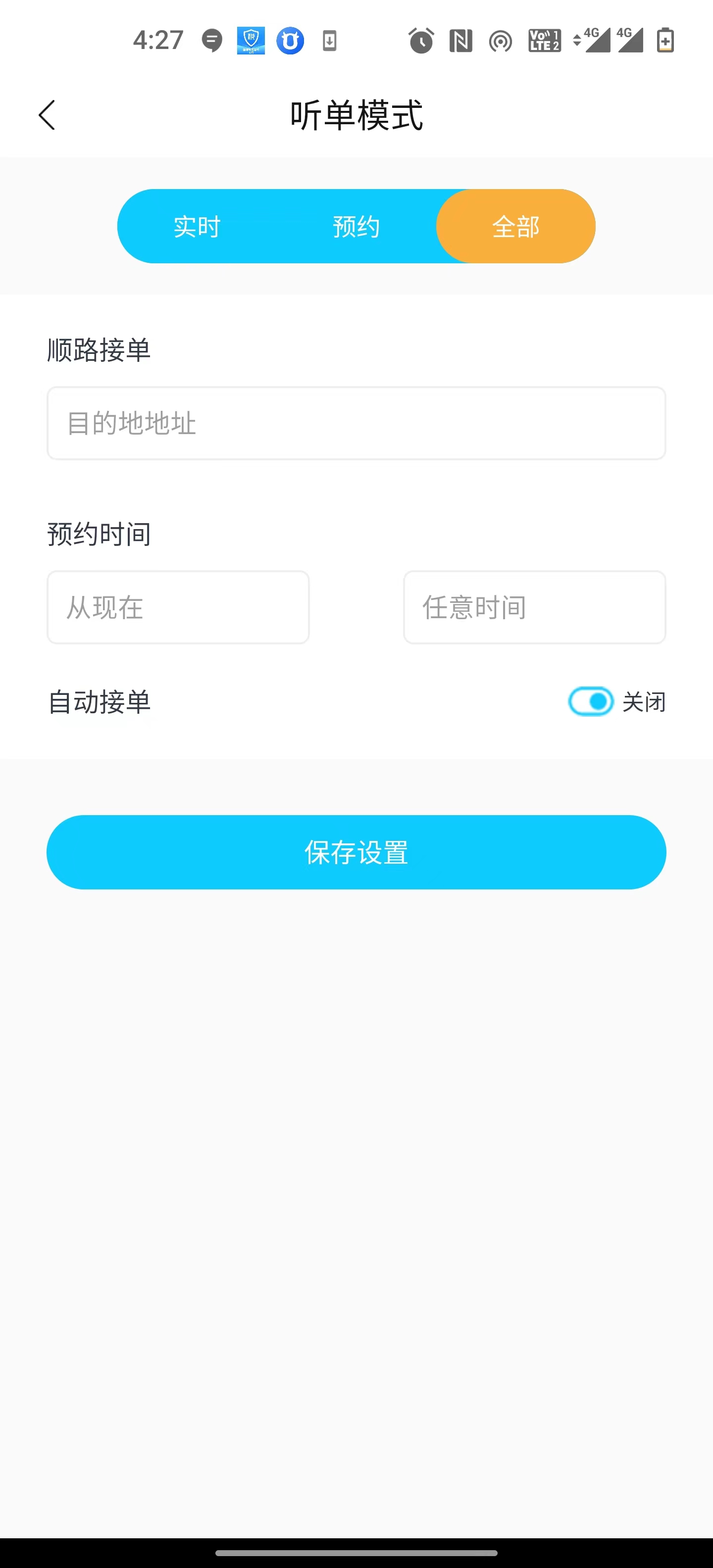Open the 从现在 start time picker
Image resolution: width=713 pixels, height=1568 pixels.
point(178,607)
